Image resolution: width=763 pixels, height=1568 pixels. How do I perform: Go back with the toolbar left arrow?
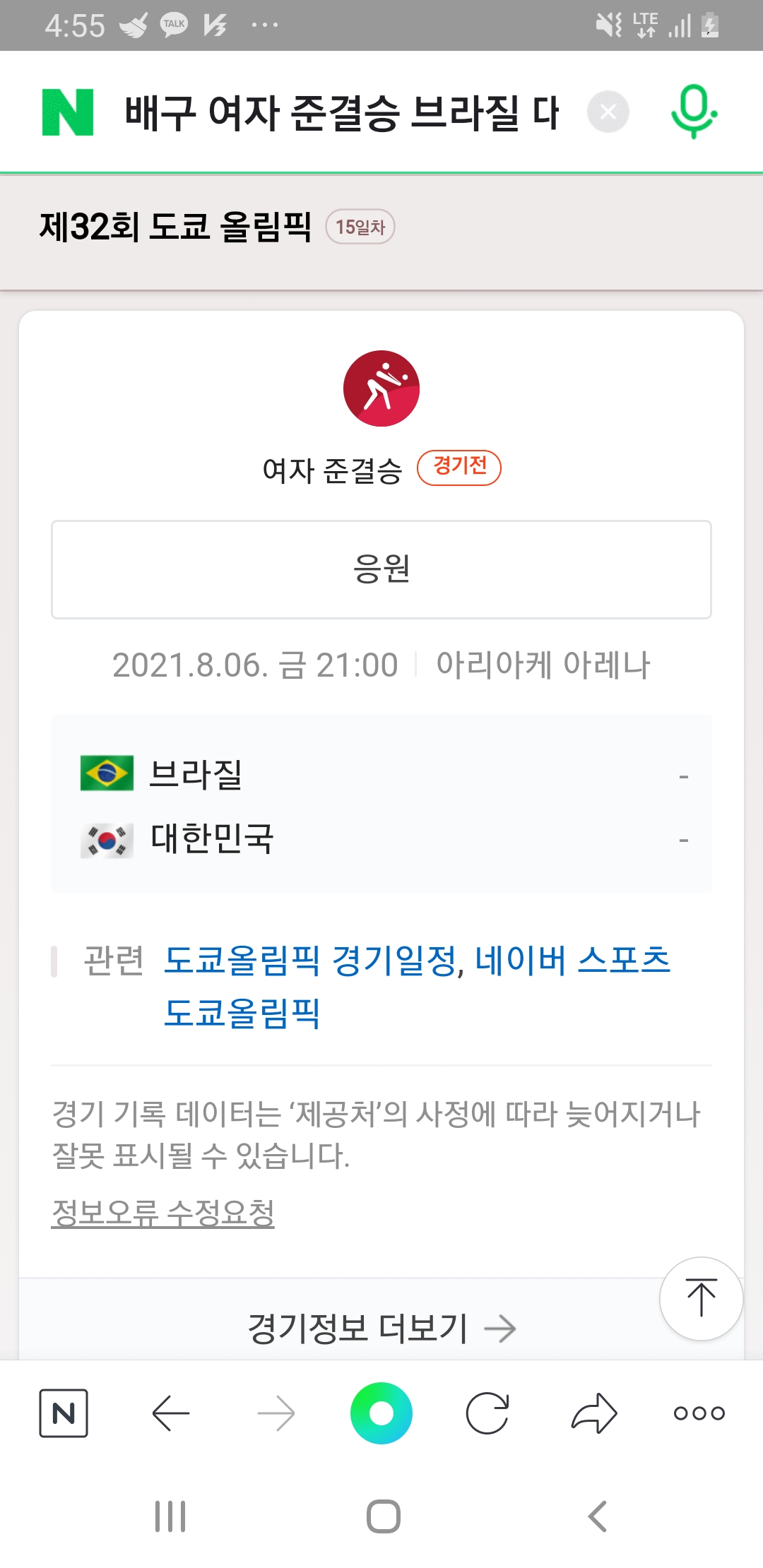point(171,1413)
